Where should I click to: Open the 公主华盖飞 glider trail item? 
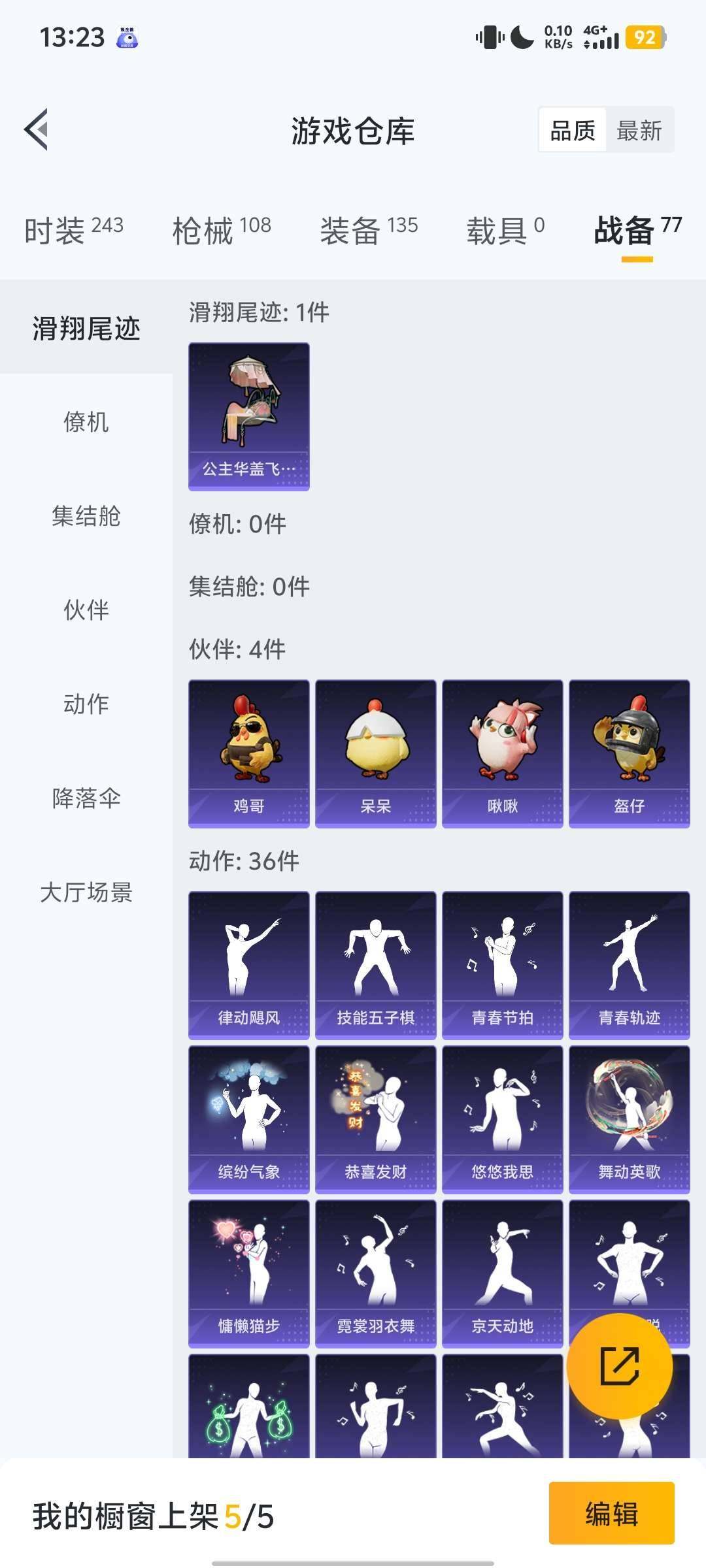[248, 415]
